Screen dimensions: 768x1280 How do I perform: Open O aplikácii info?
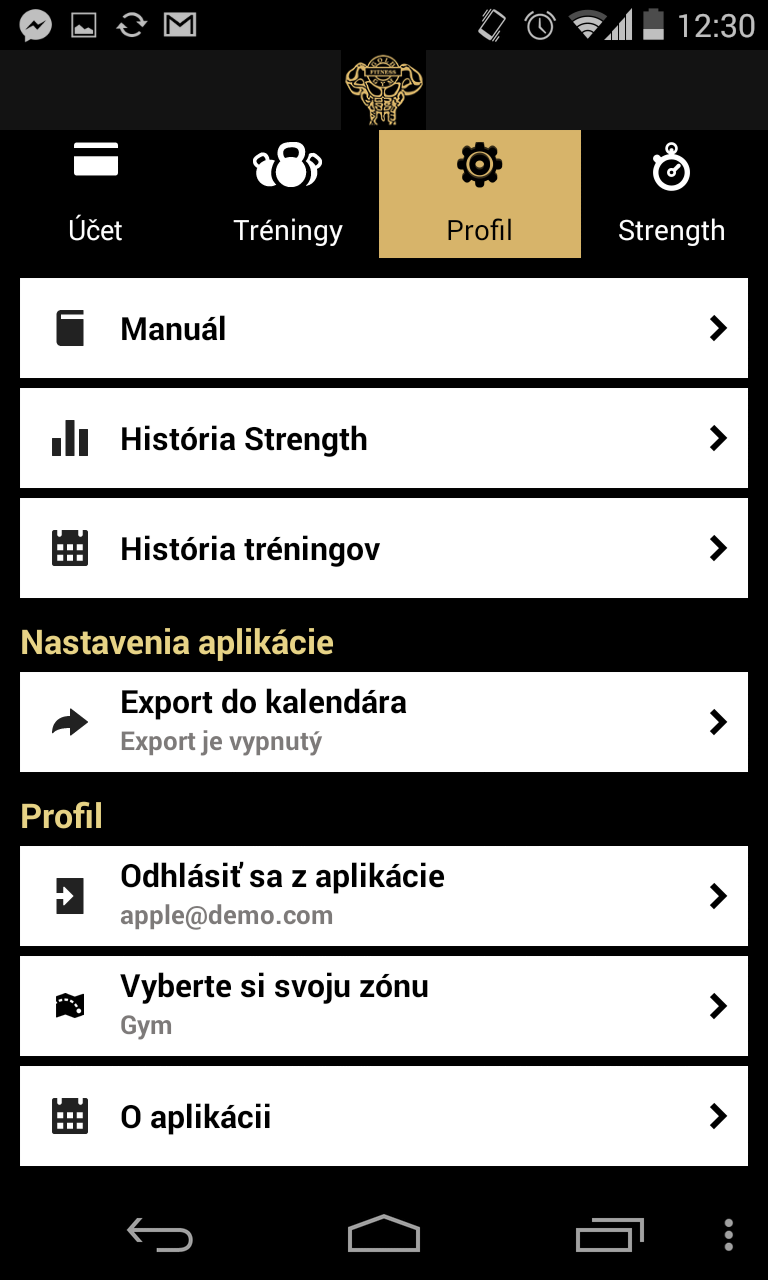point(384,1116)
